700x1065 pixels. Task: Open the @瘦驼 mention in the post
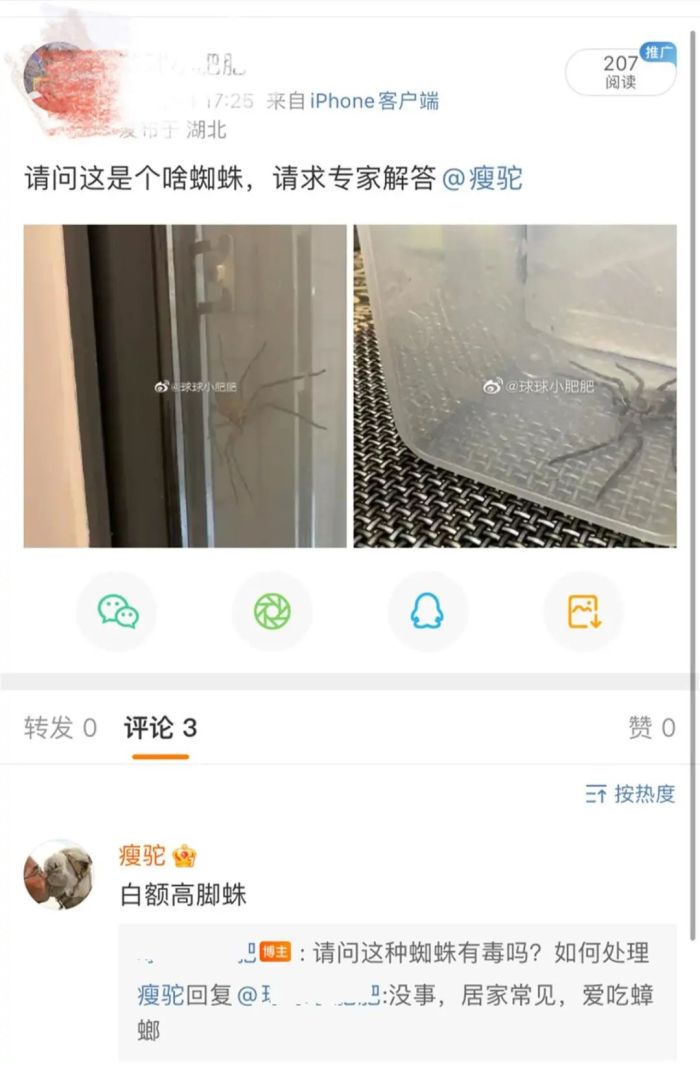(482, 180)
